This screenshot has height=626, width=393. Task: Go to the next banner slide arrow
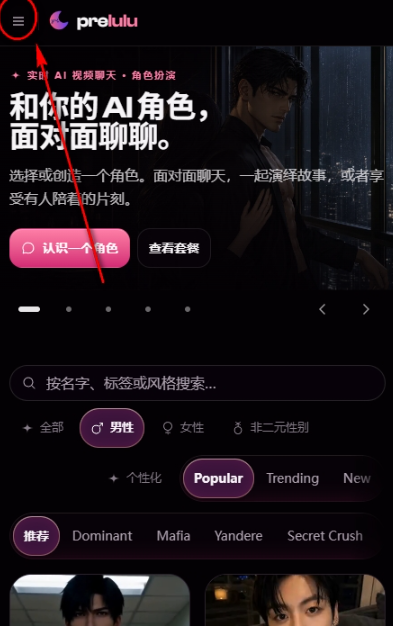(365, 309)
